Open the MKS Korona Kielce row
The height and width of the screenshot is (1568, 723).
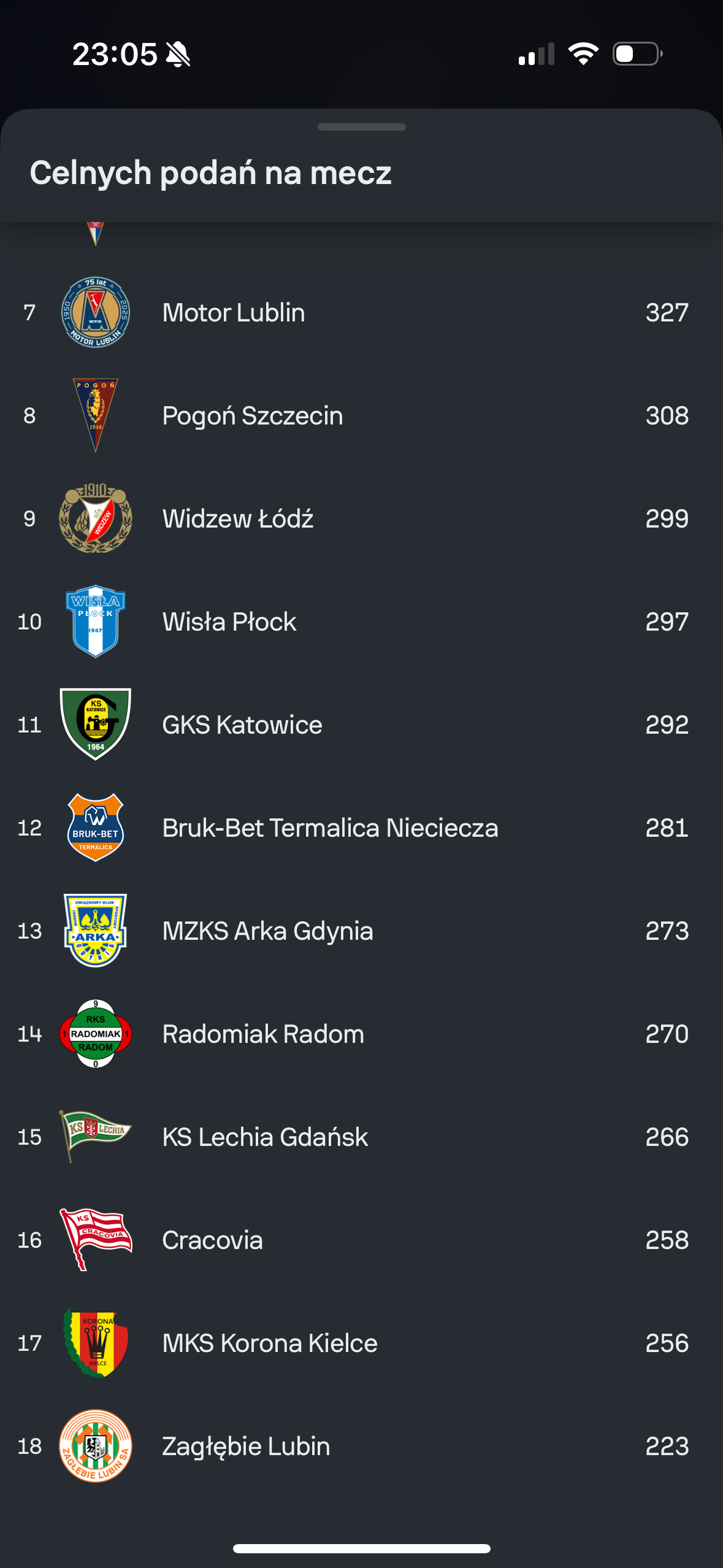click(x=361, y=1343)
